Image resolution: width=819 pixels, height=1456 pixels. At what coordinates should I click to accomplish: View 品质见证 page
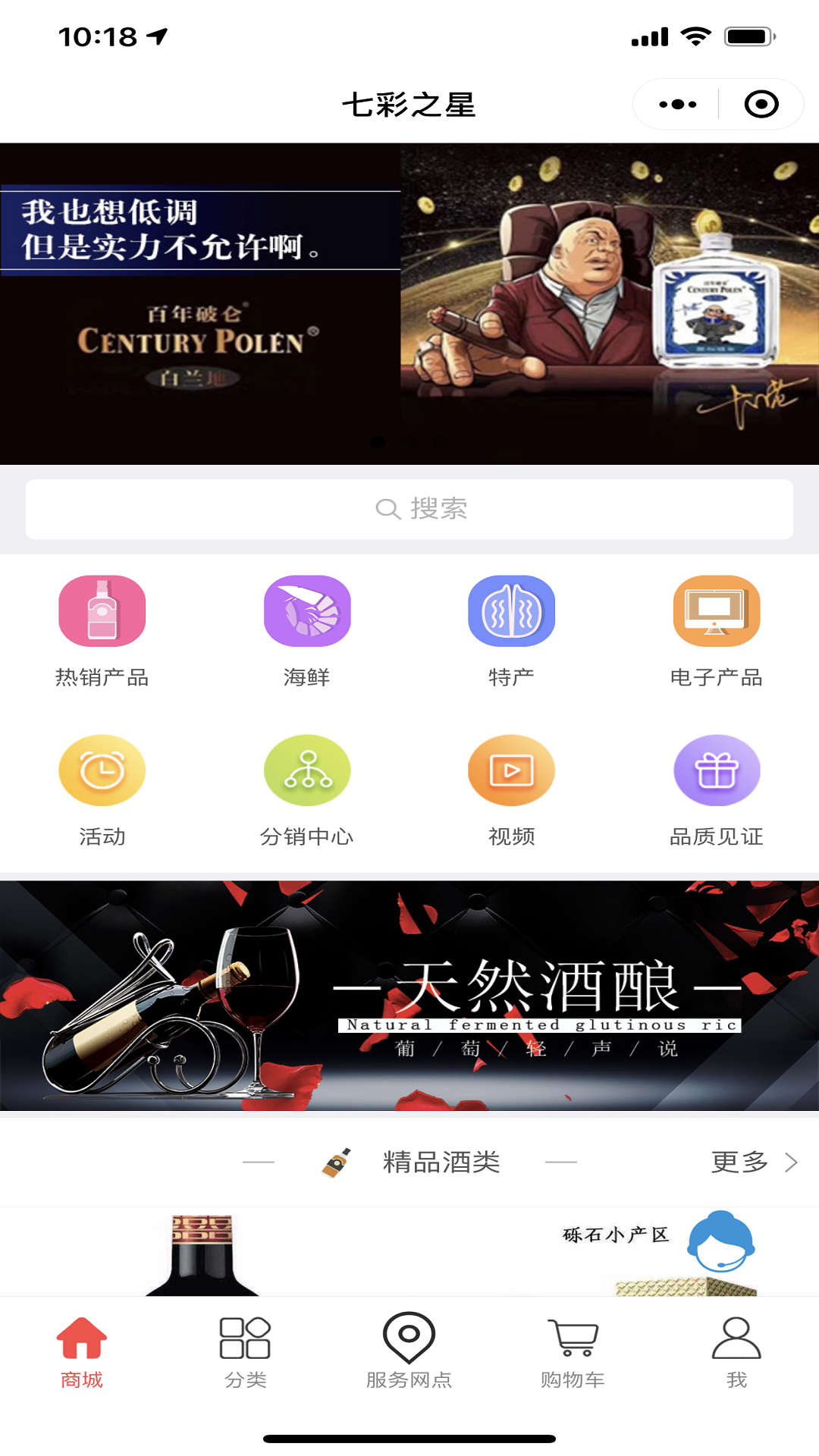pyautogui.click(x=717, y=789)
